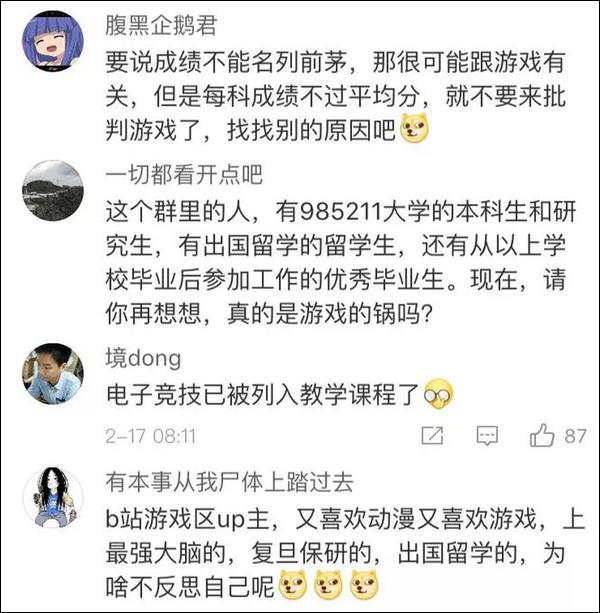Open 一切都看开点吧's profile avatar
This screenshot has width=600, height=613.
52,190
